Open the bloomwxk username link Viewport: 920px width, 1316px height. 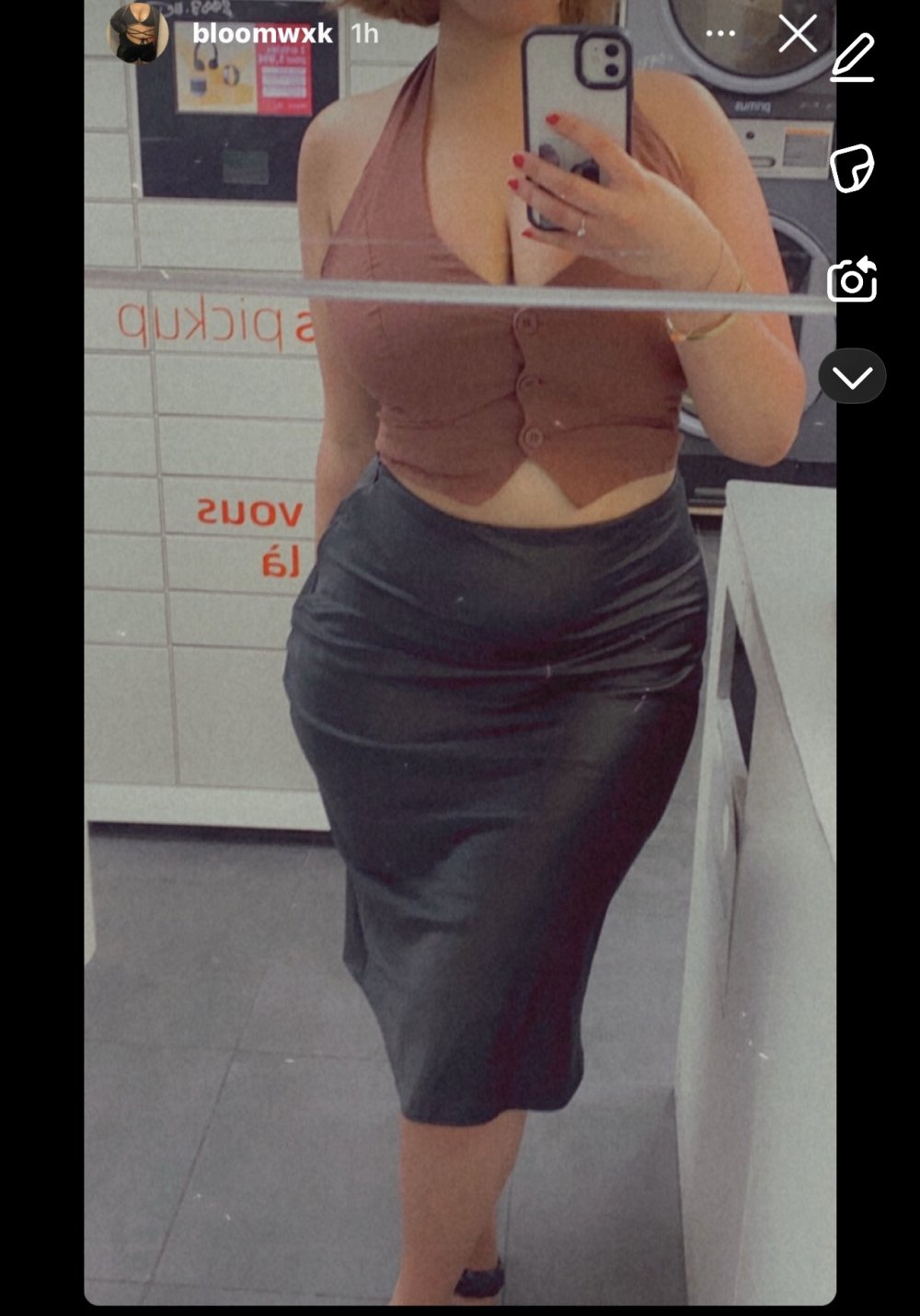[x=262, y=34]
